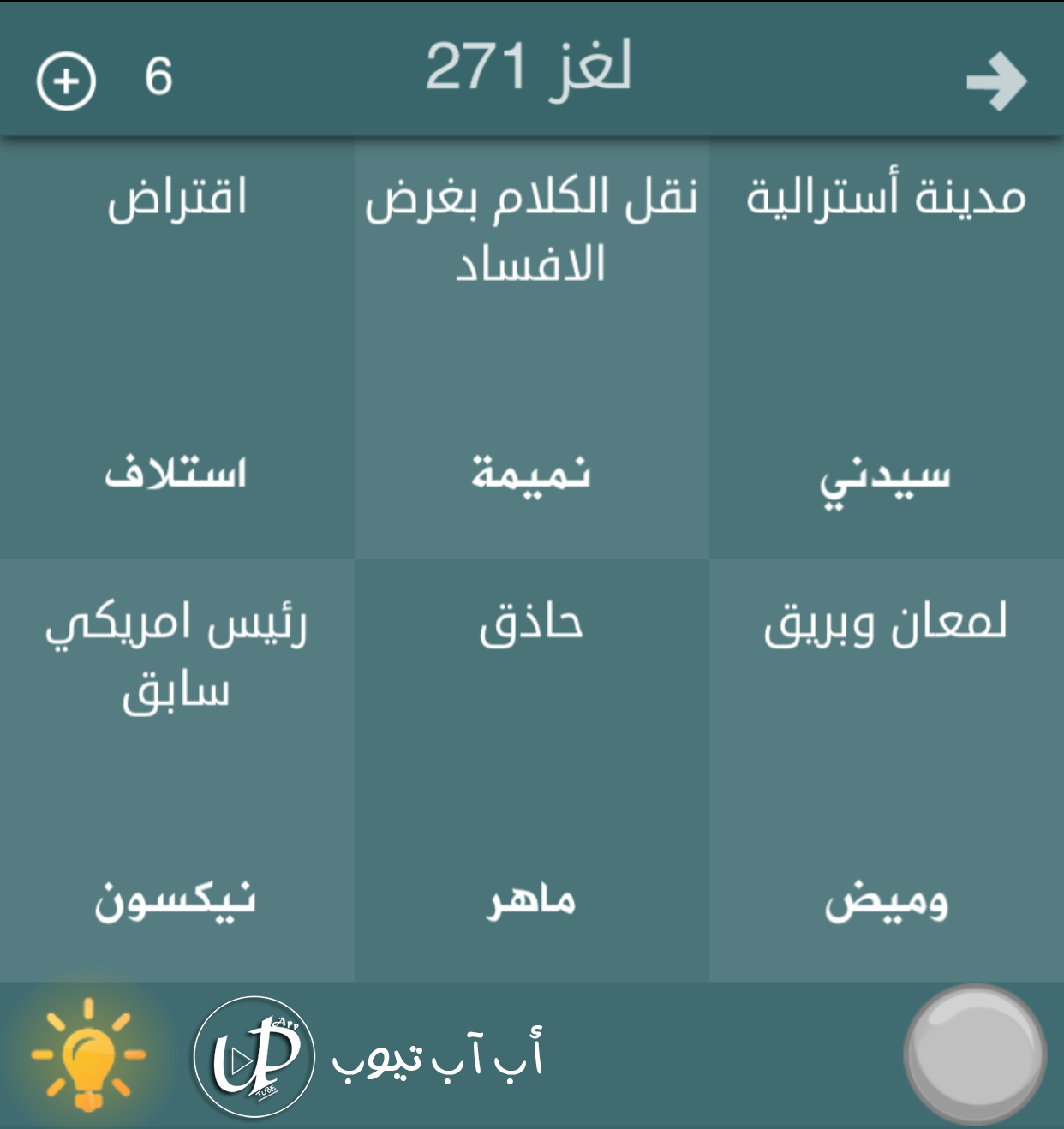This screenshot has height=1129, width=1064.
Task: Open the clue tile لمعان وبريق
Action: click(x=886, y=770)
